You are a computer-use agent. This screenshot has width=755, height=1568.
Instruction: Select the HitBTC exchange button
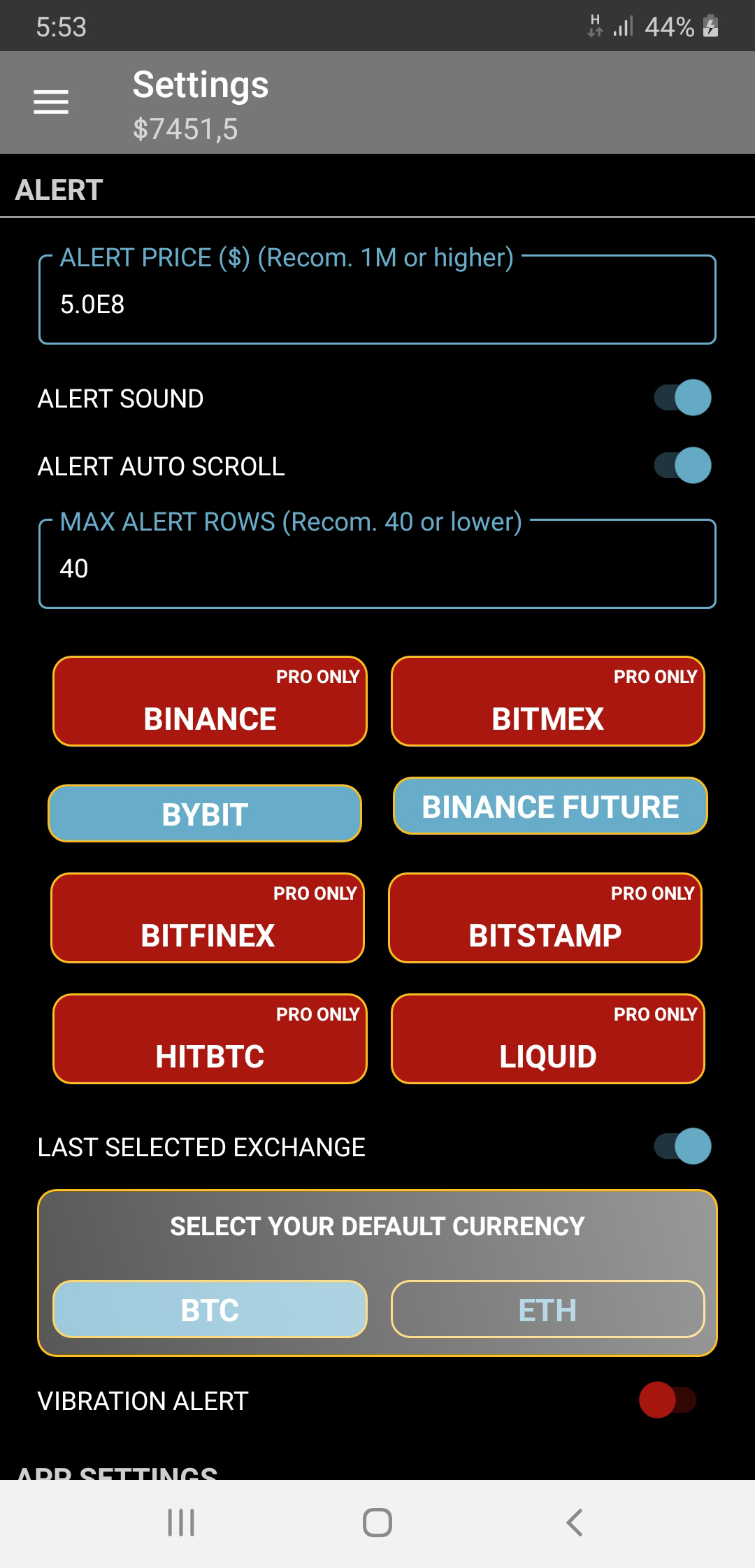pyautogui.click(x=210, y=1039)
